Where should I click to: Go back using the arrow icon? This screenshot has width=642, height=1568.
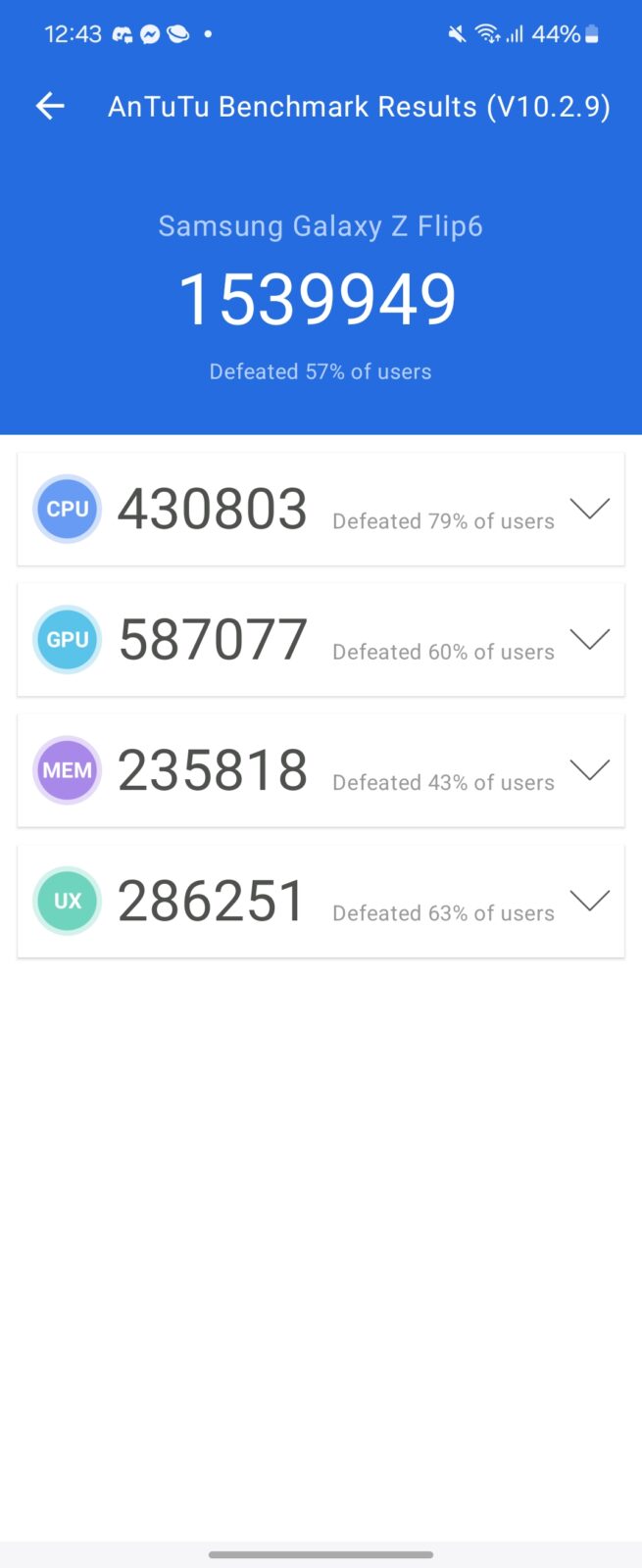coord(50,106)
